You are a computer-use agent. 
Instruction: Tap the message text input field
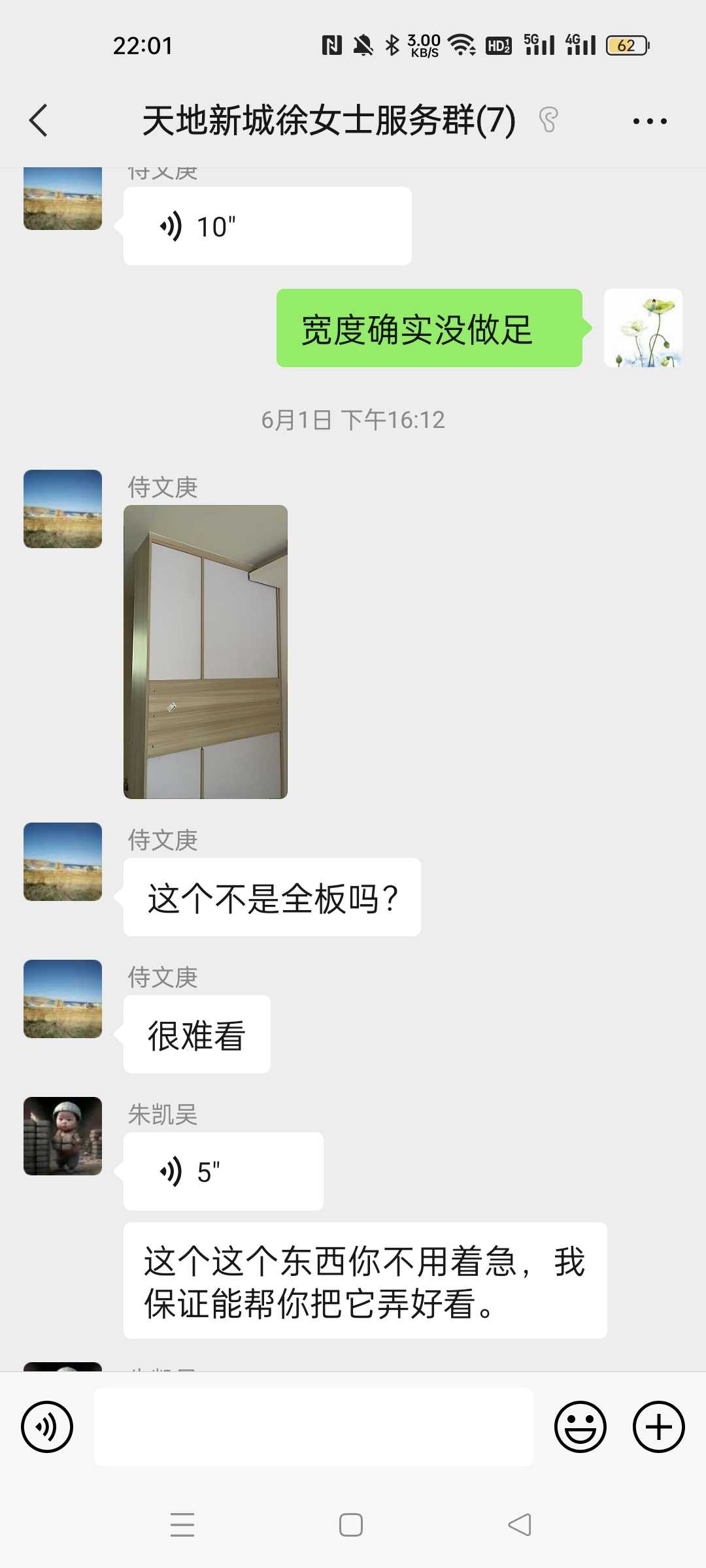(314, 1427)
